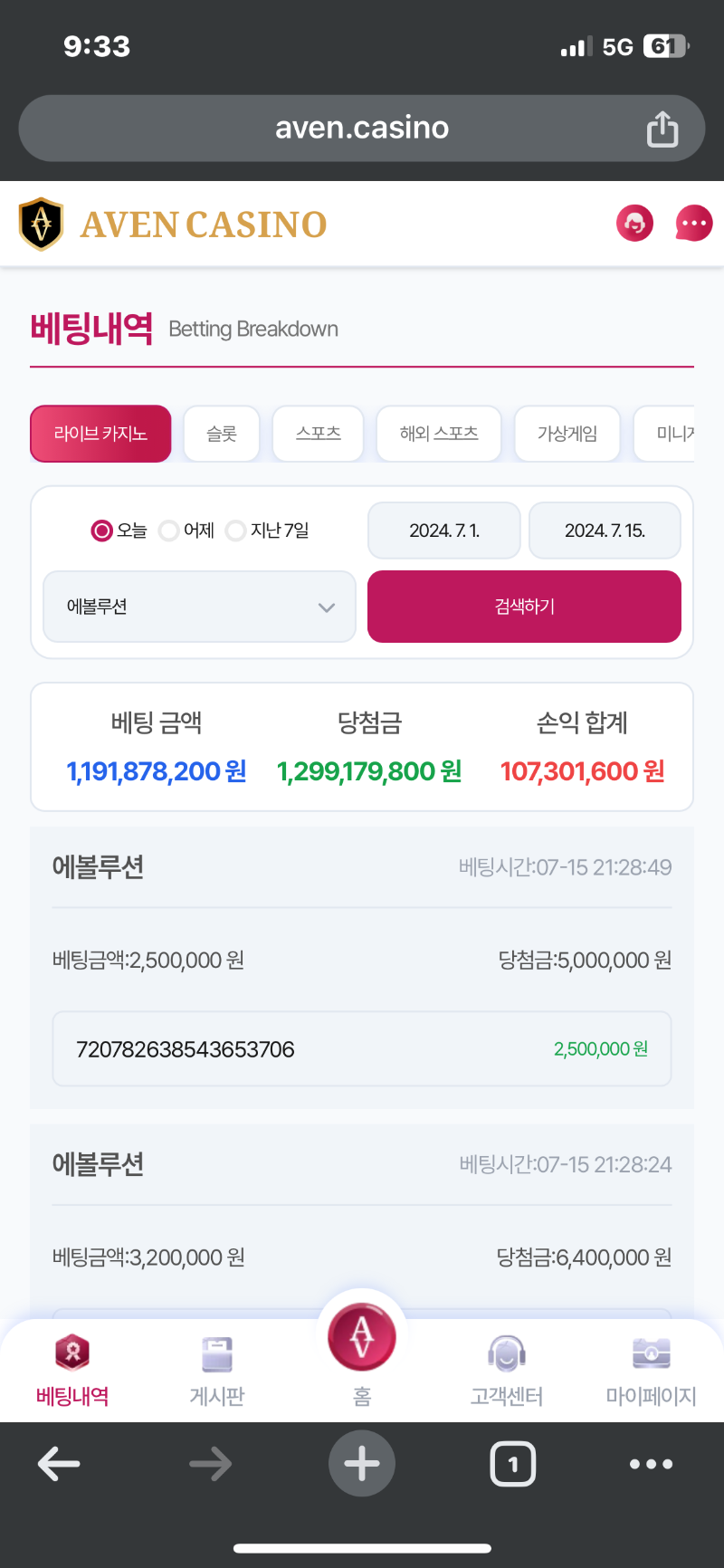Switch to the 슬롯 tab
The width and height of the screenshot is (724, 1568).
point(222,434)
